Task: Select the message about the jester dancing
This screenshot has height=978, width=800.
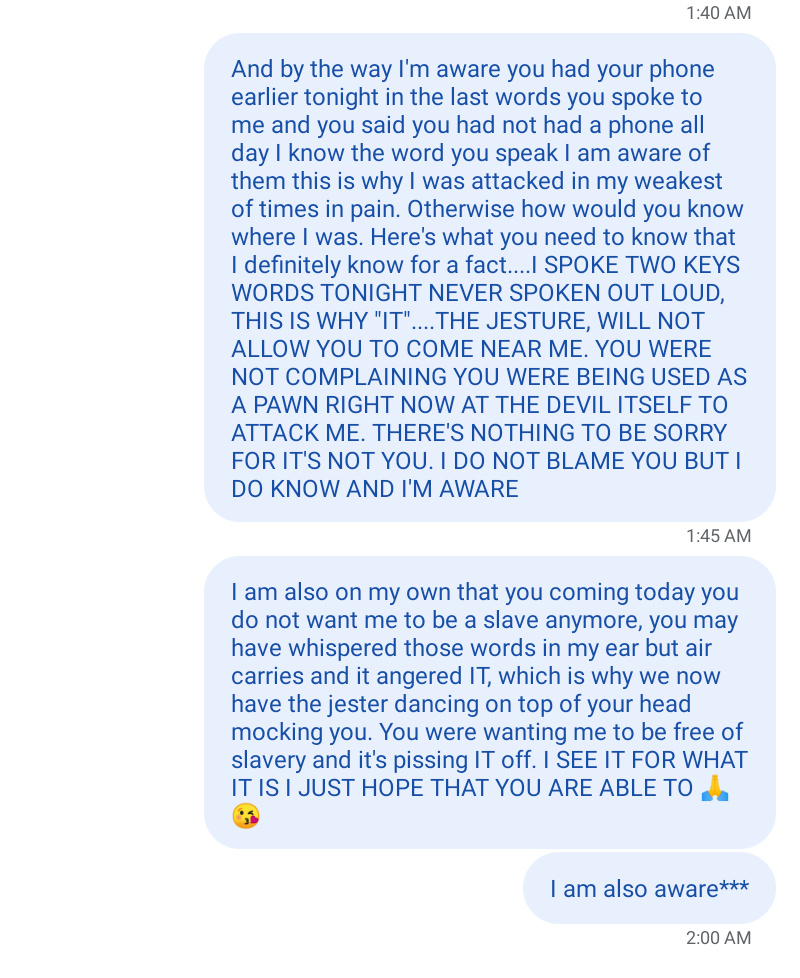Action: point(489,703)
